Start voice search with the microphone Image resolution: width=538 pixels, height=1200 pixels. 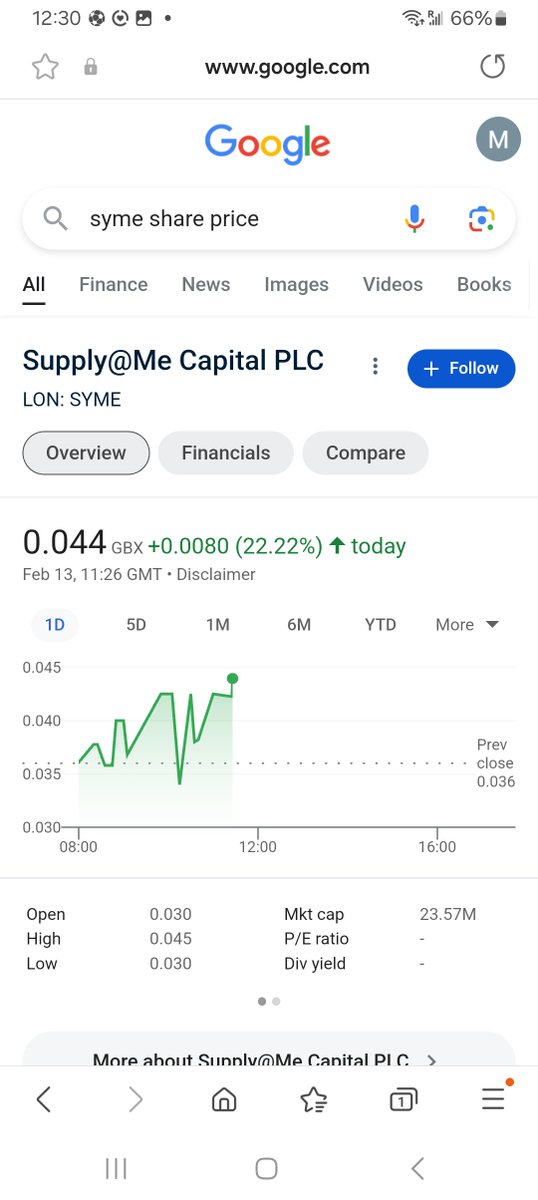[x=414, y=219]
